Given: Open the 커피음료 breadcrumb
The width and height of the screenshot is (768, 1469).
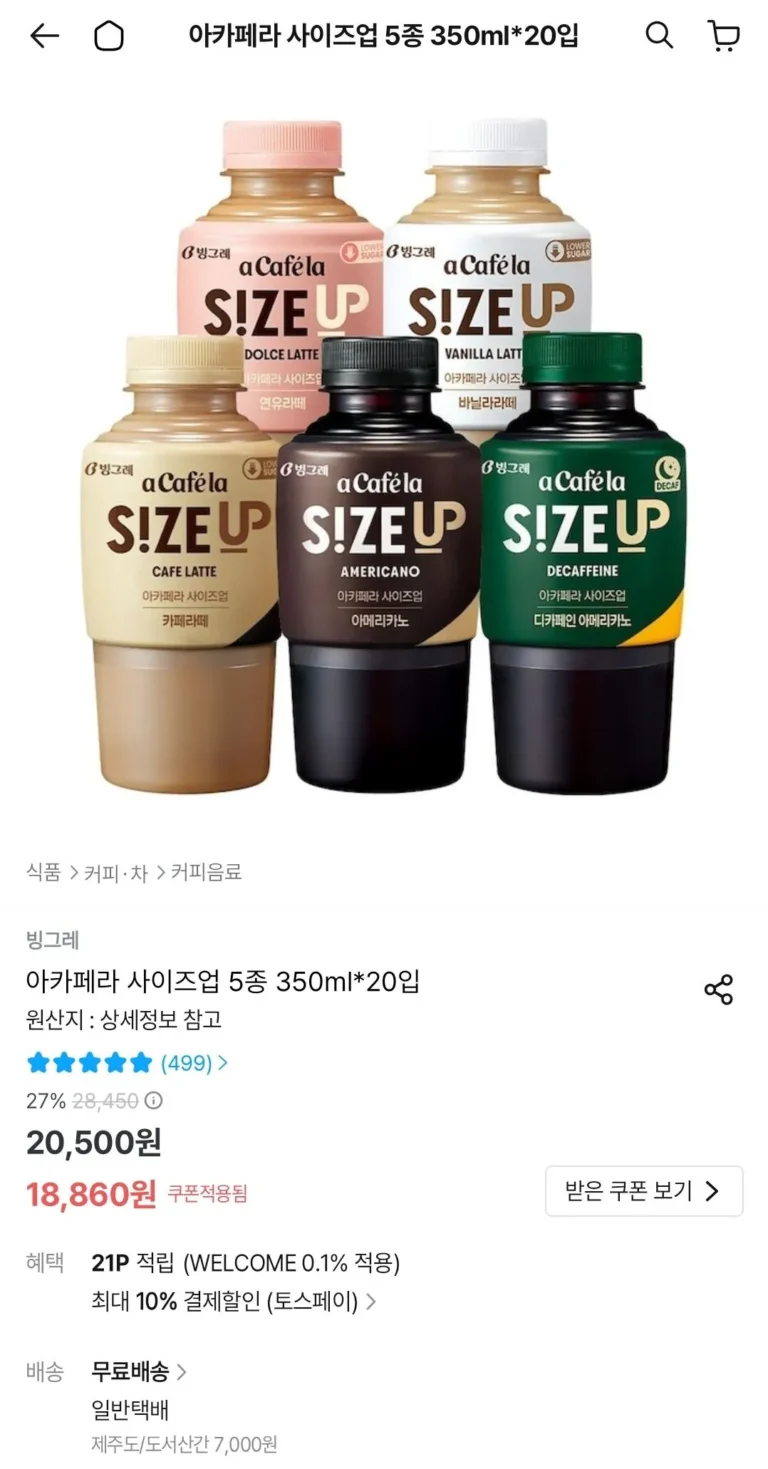Looking at the screenshot, I should [x=206, y=872].
